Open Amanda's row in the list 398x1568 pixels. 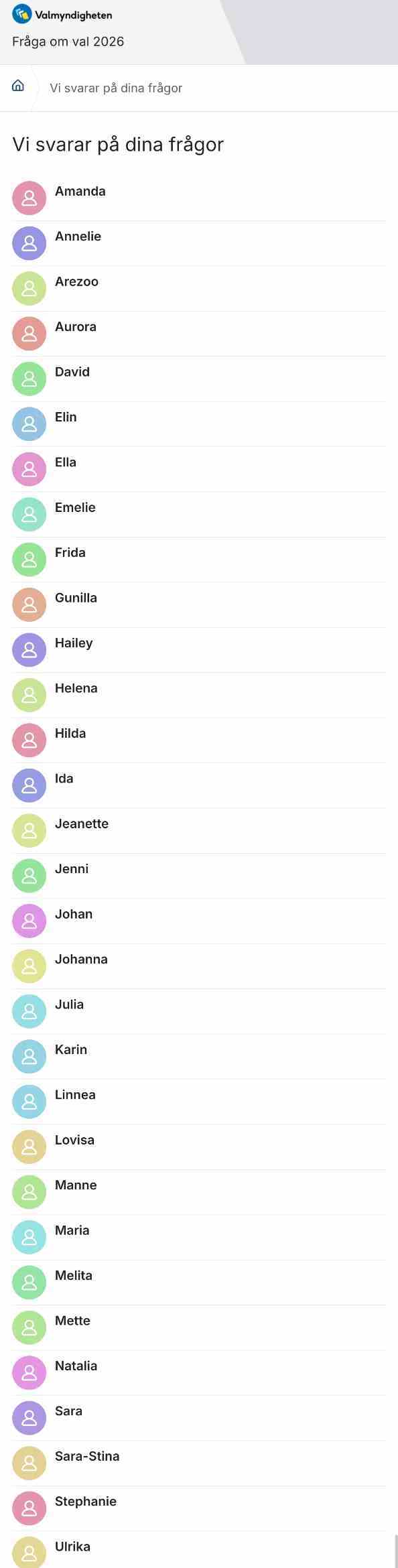pos(199,198)
